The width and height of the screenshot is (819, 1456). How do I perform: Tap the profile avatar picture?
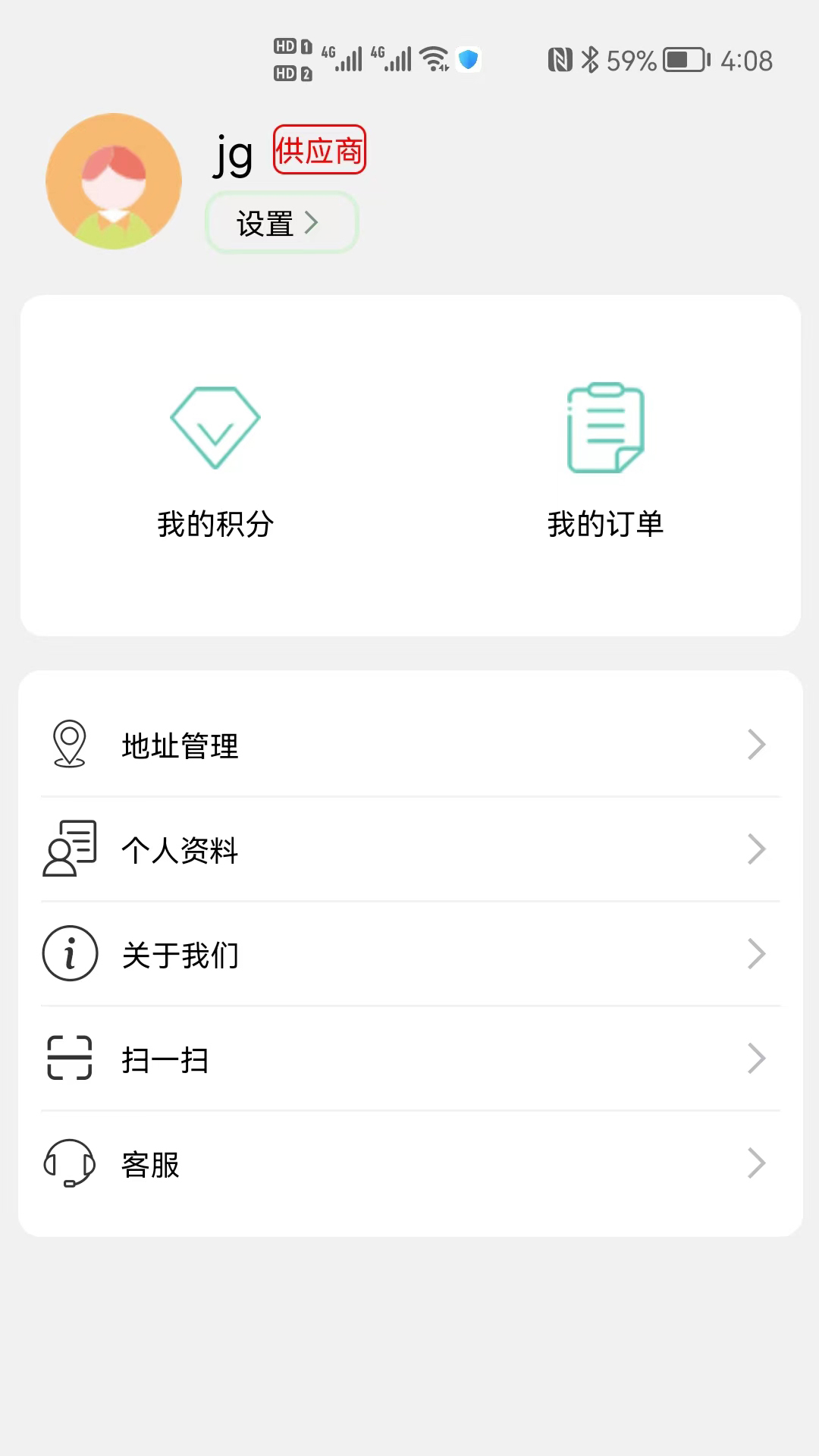point(114,181)
